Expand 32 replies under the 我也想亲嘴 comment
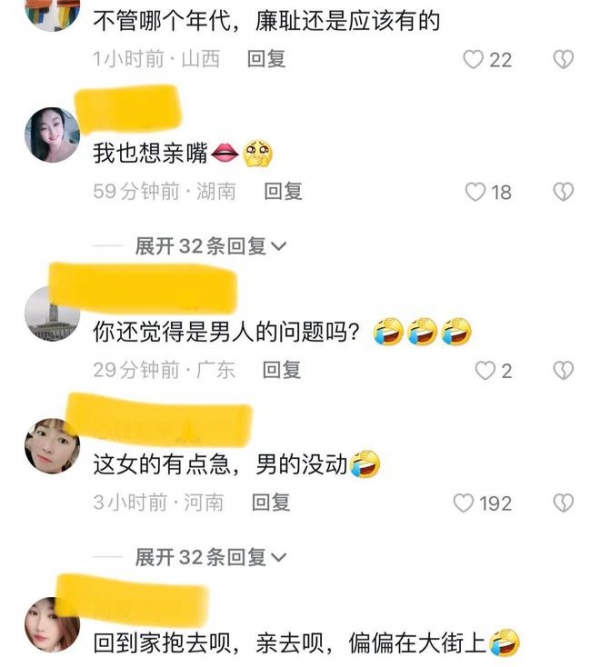 pyautogui.click(x=210, y=246)
